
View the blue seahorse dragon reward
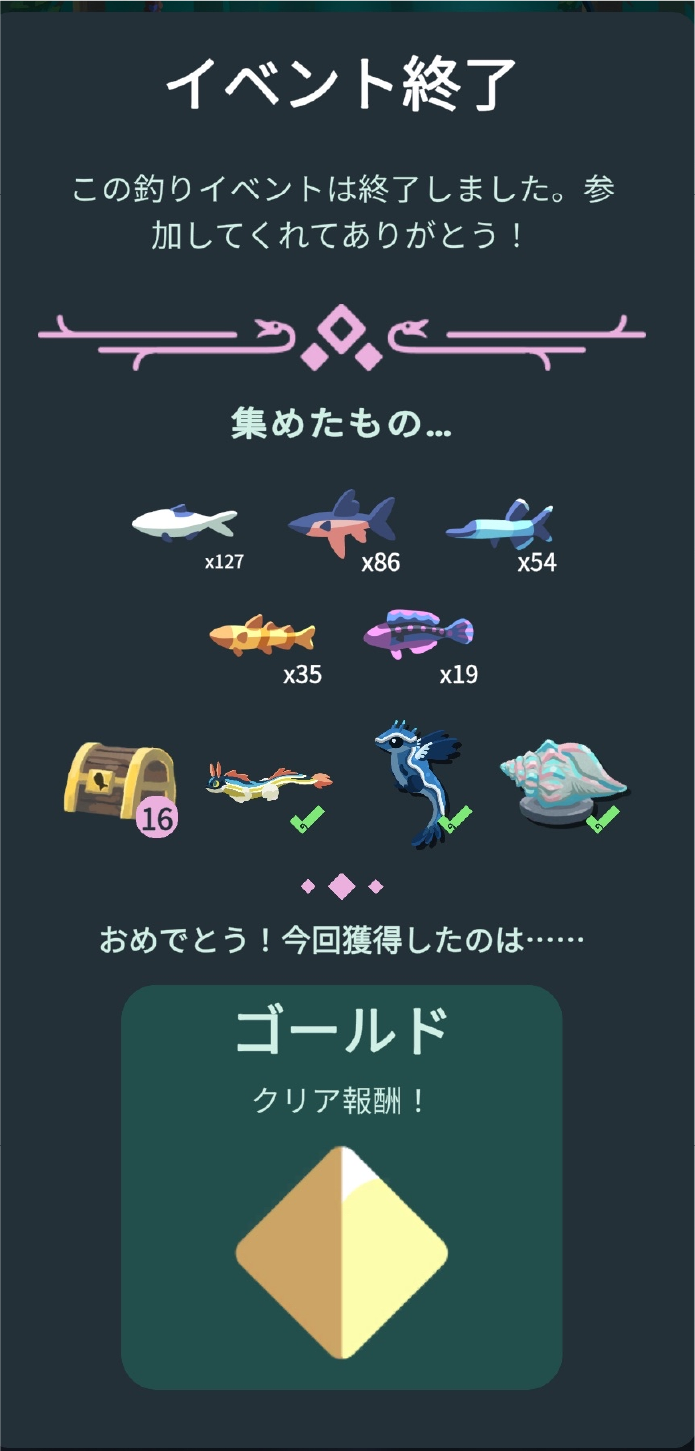(416, 785)
